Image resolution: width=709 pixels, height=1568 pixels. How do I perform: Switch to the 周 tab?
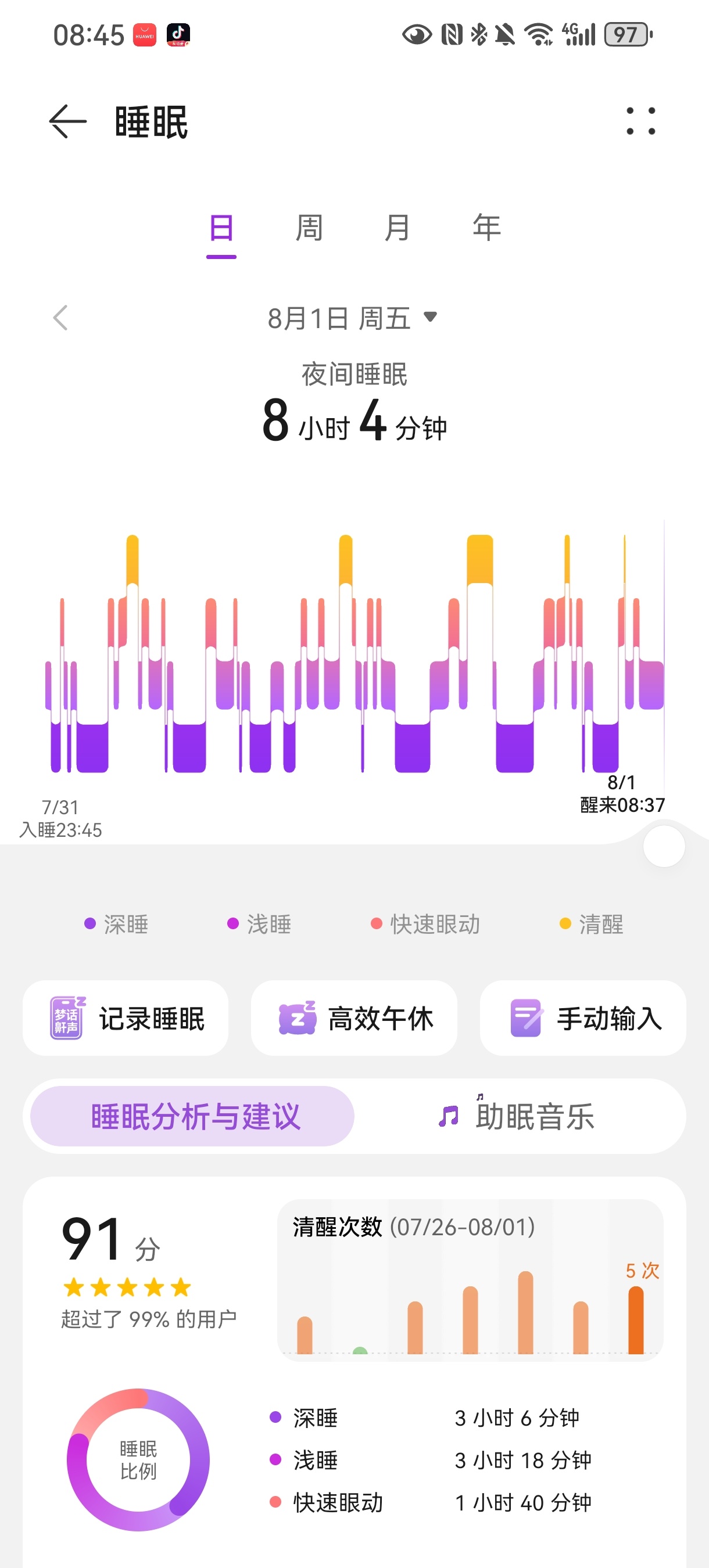coord(309,228)
